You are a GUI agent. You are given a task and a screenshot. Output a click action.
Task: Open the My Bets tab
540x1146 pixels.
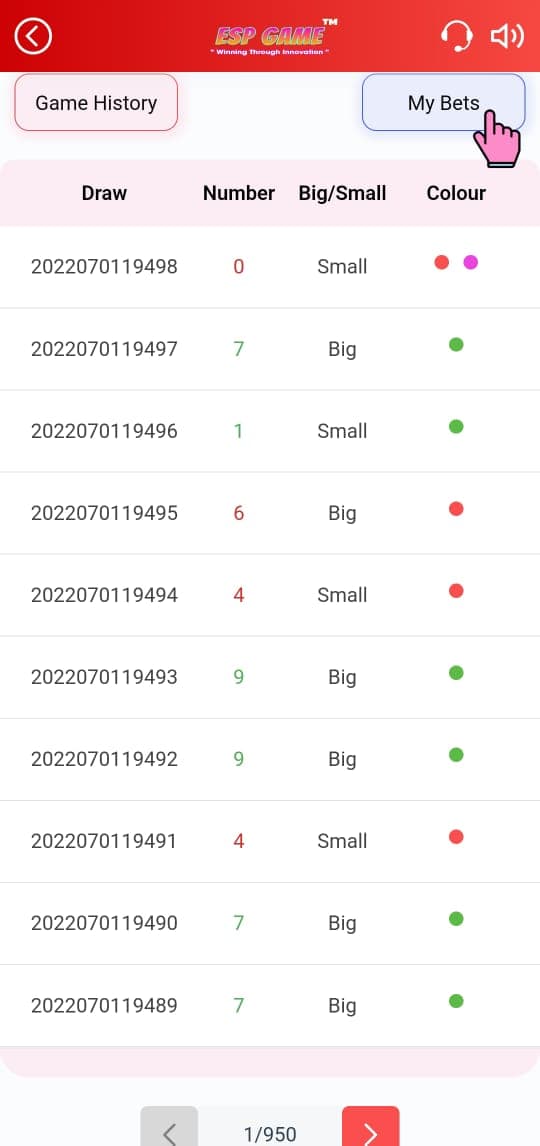(x=444, y=103)
